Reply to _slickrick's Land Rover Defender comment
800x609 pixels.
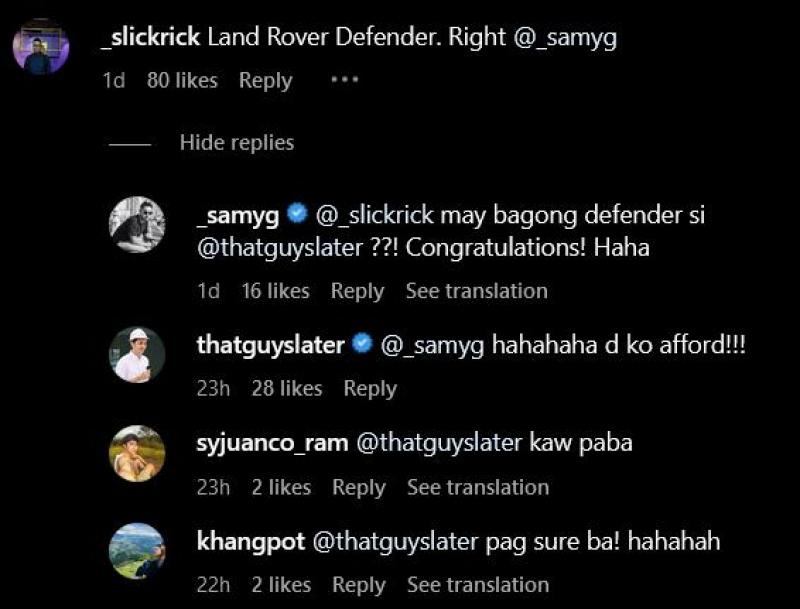[x=265, y=81]
